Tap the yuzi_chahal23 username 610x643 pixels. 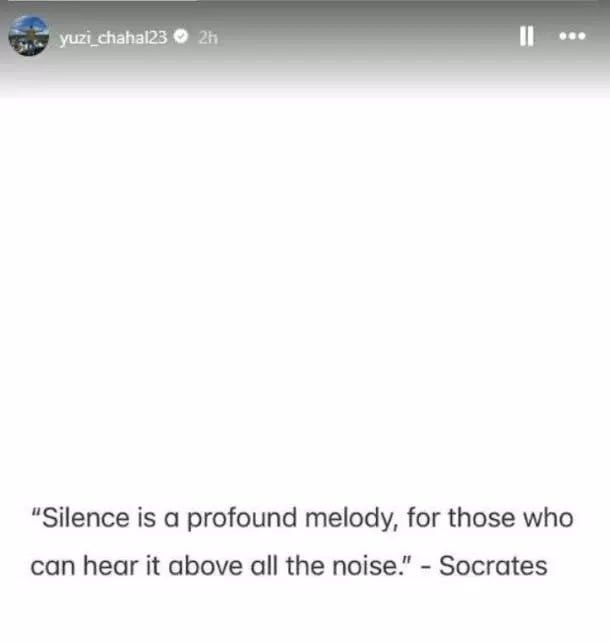pyautogui.click(x=112, y=38)
